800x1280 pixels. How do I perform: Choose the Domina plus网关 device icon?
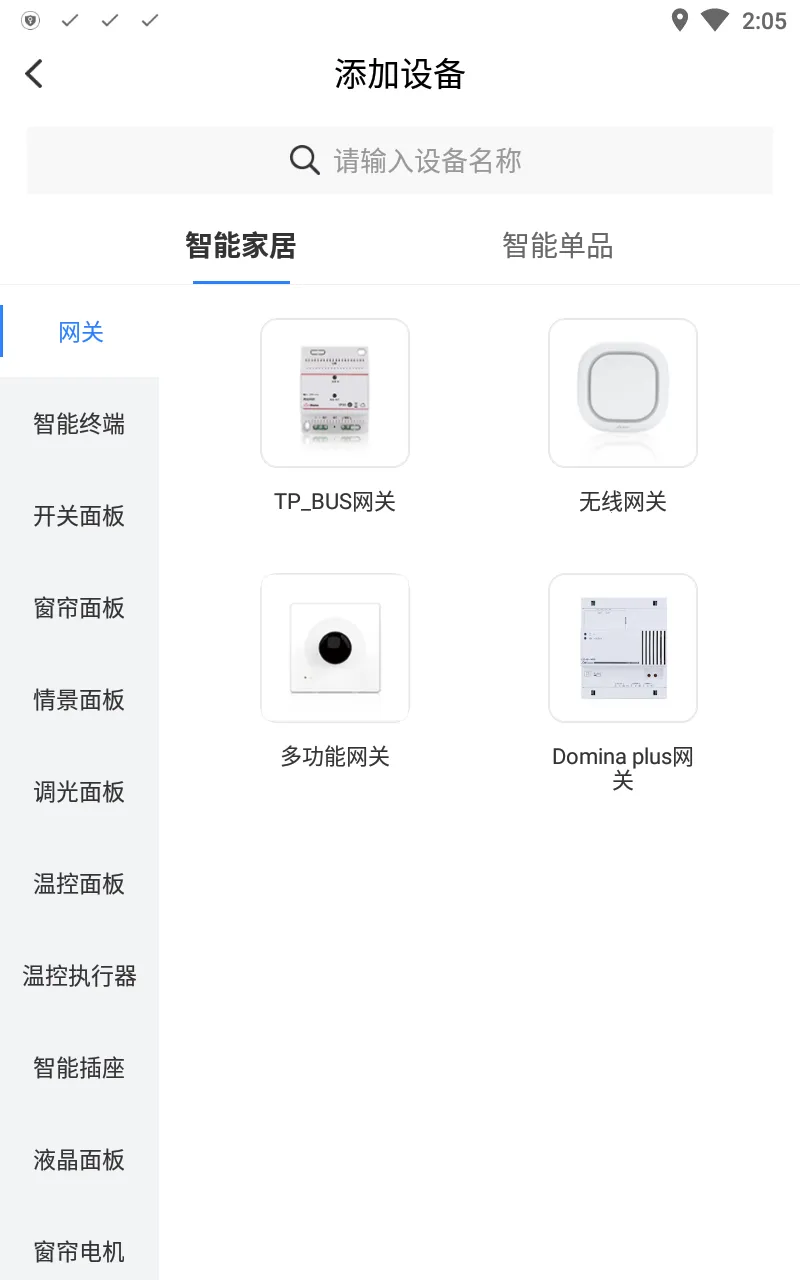[x=622, y=647]
